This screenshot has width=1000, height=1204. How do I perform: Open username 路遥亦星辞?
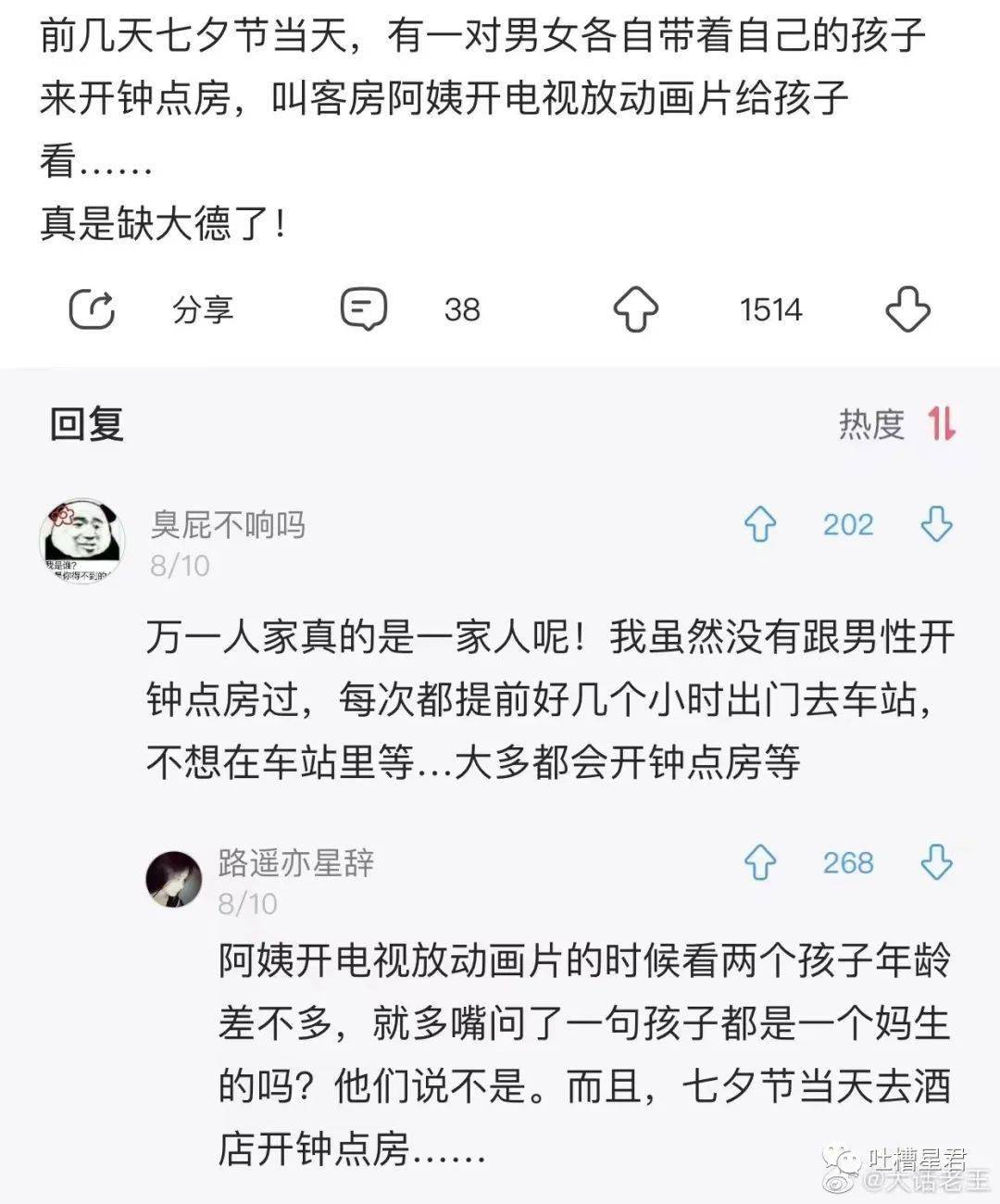coord(296,863)
